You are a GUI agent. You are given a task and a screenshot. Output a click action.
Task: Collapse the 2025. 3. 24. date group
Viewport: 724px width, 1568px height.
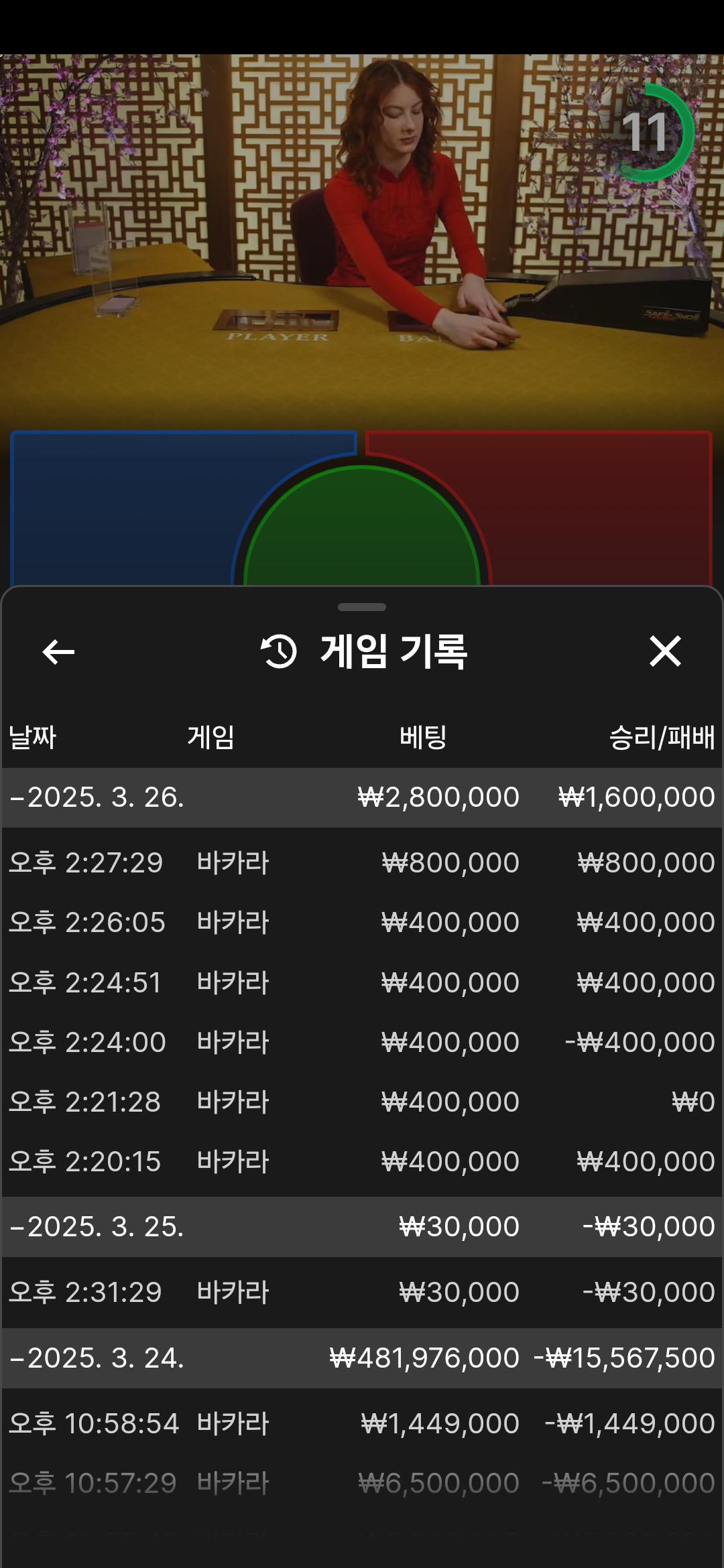pos(97,1358)
